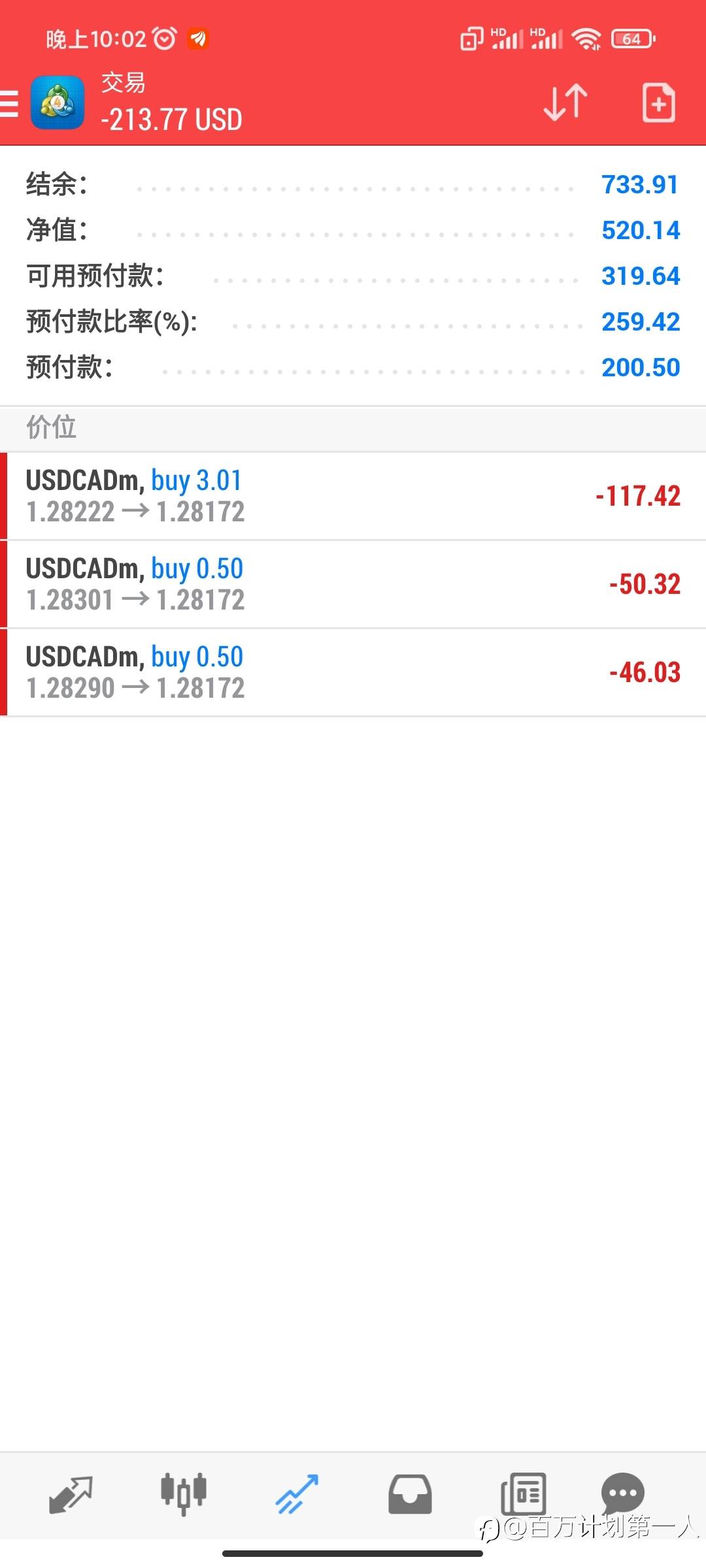The height and width of the screenshot is (1568, 706).
Task: Open the chat messages tab
Action: point(622,1493)
